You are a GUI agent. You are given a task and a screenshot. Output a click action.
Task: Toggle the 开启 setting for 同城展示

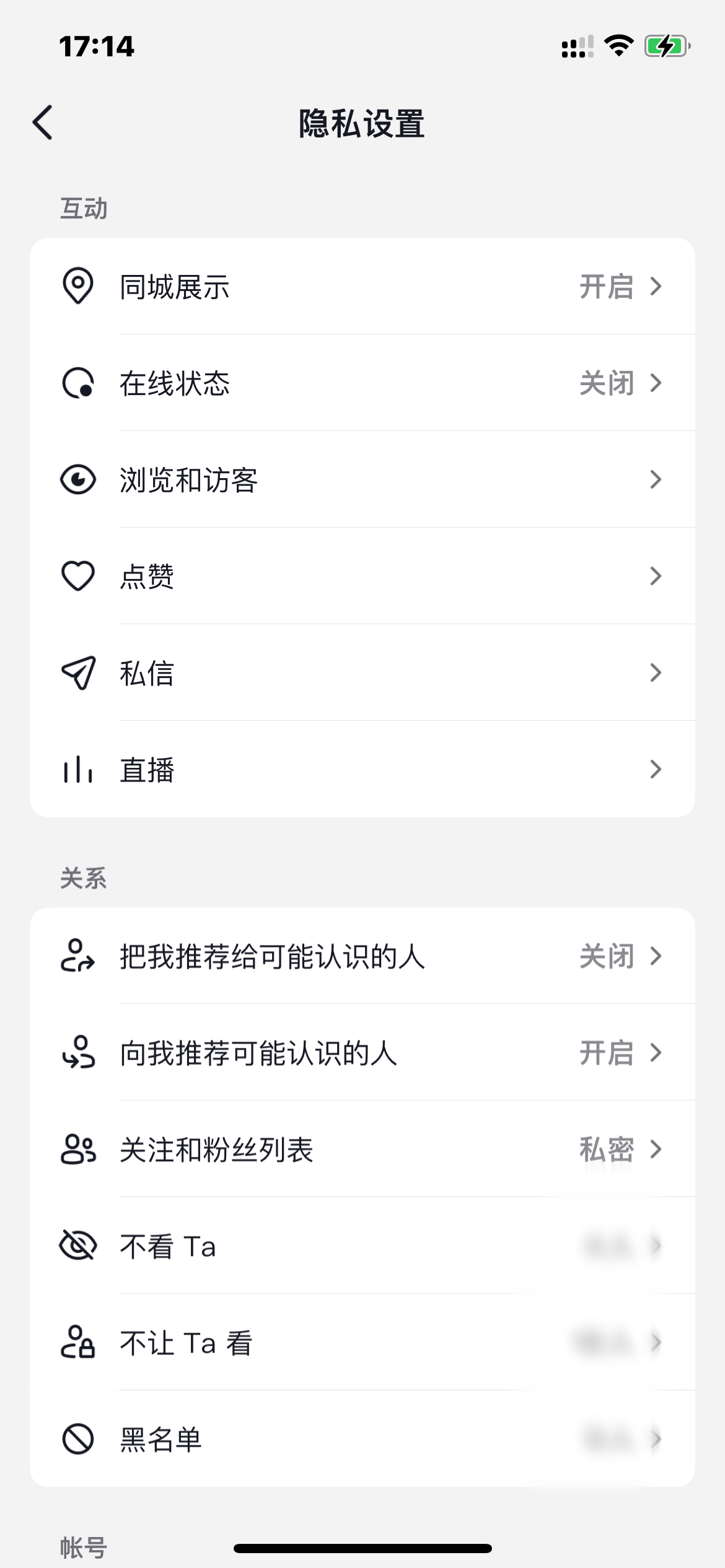[x=606, y=286]
